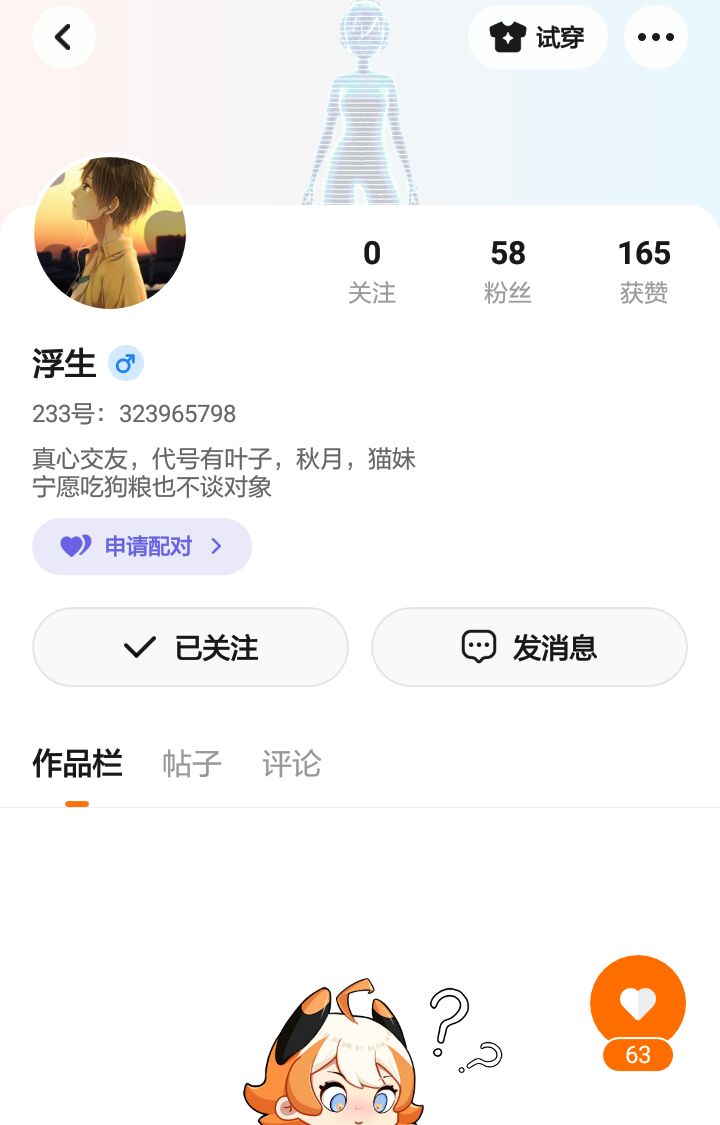Go back using the top-left arrow

tap(64, 38)
